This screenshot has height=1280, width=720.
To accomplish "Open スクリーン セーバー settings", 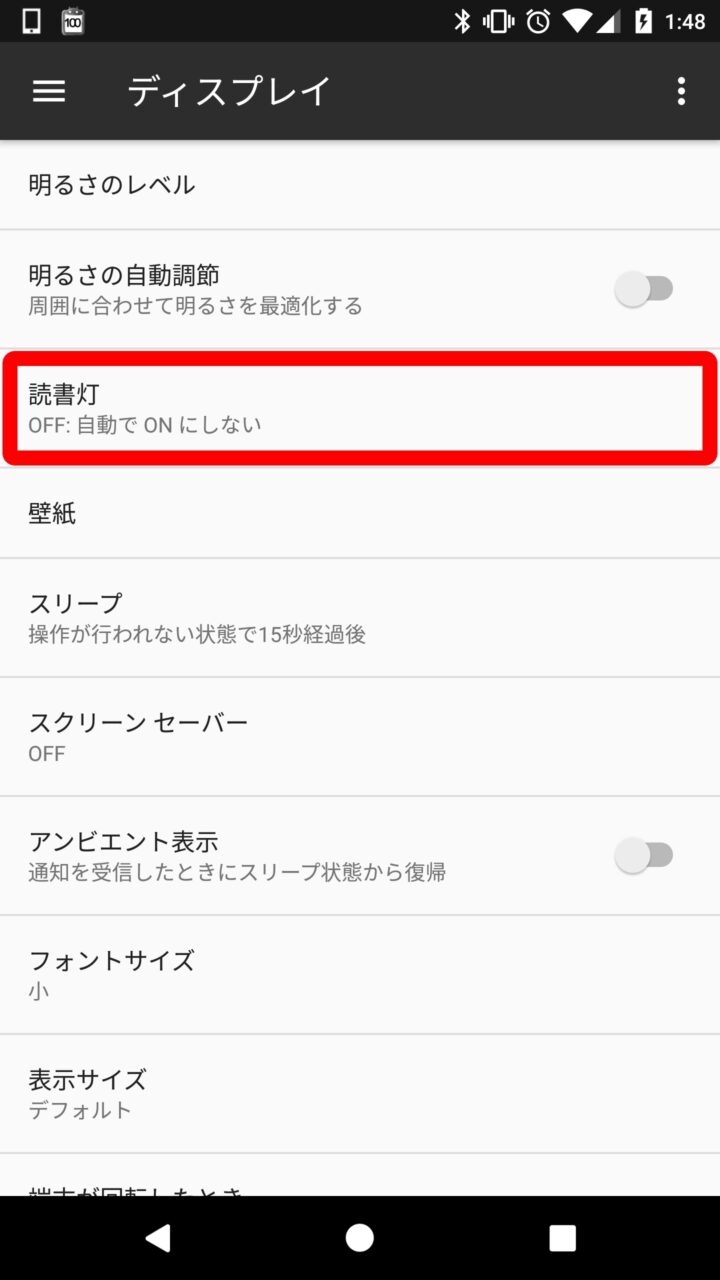I will 360,736.
